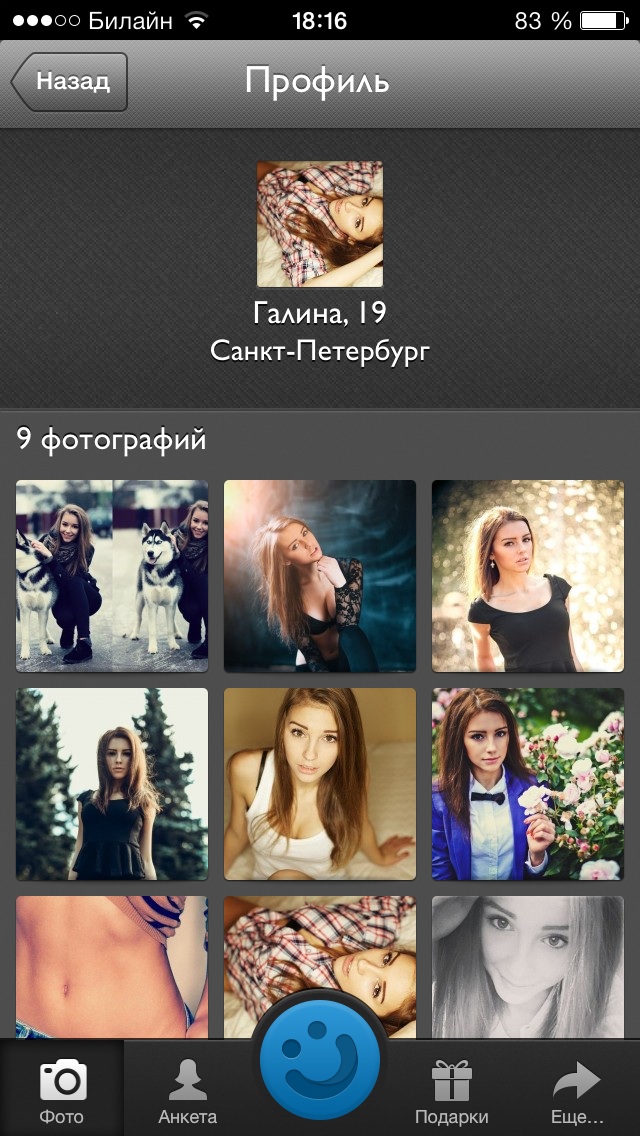The width and height of the screenshot is (640, 1136).
Task: Switch to the Фото tab
Action: click(x=62, y=1091)
